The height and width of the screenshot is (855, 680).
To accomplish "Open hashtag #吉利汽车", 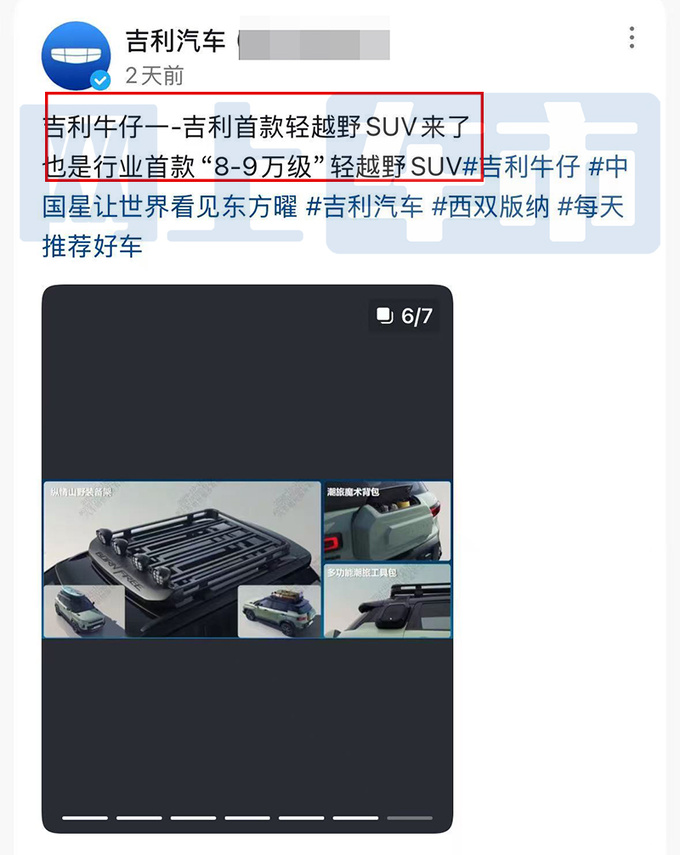I will coord(364,207).
